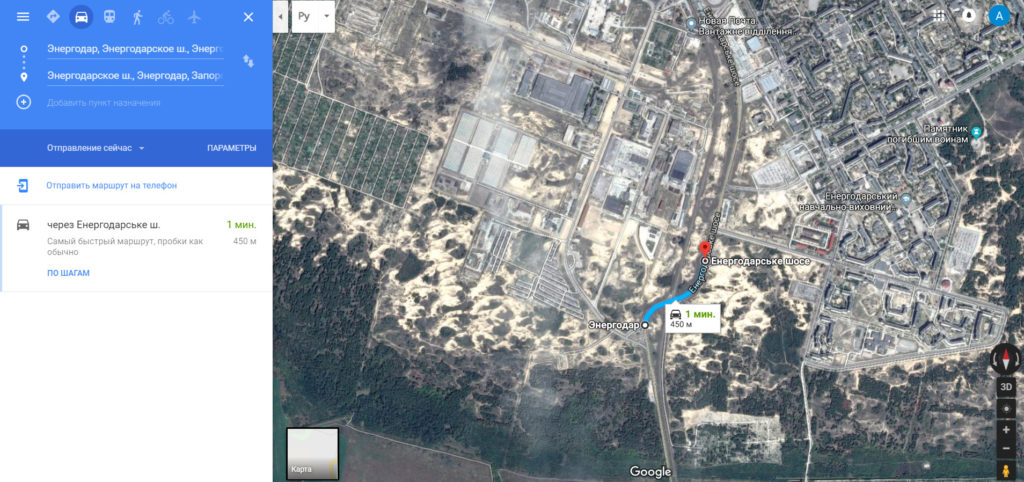The height and width of the screenshot is (482, 1024).
Task: Switch to flight mode tab
Action: pos(193,17)
